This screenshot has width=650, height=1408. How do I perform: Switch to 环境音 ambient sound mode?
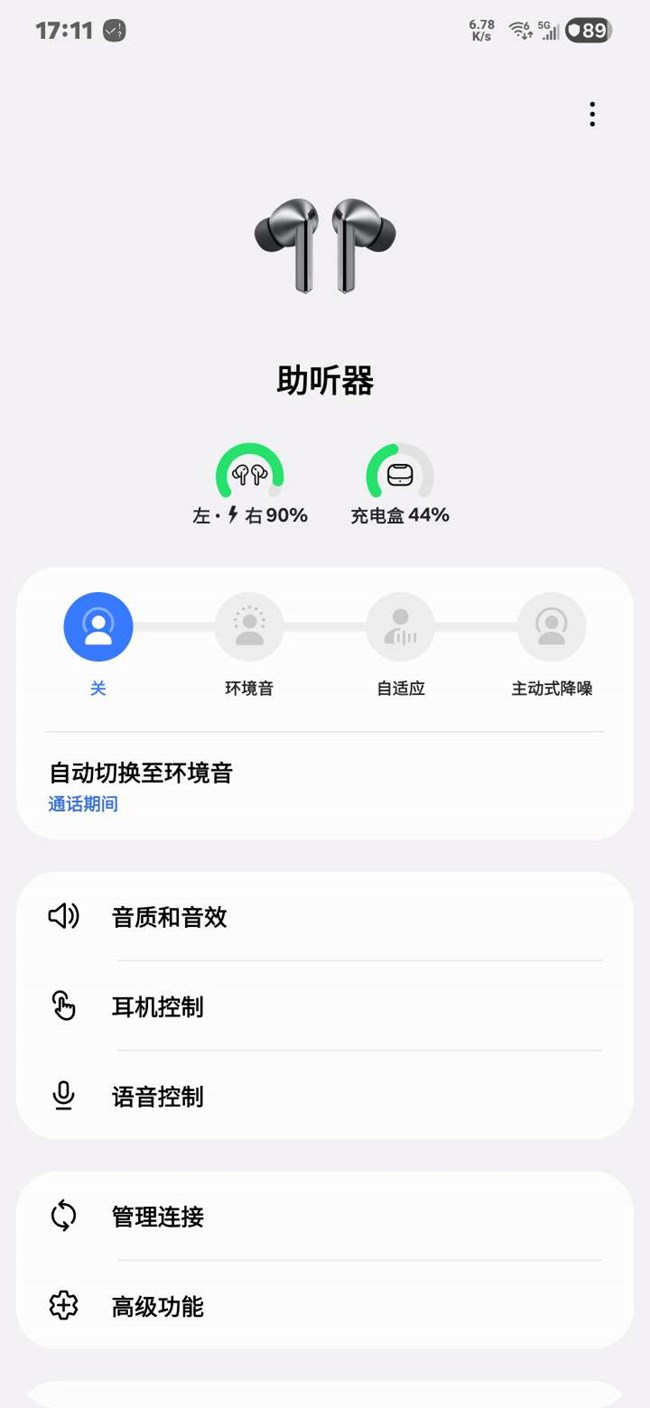[x=249, y=628]
